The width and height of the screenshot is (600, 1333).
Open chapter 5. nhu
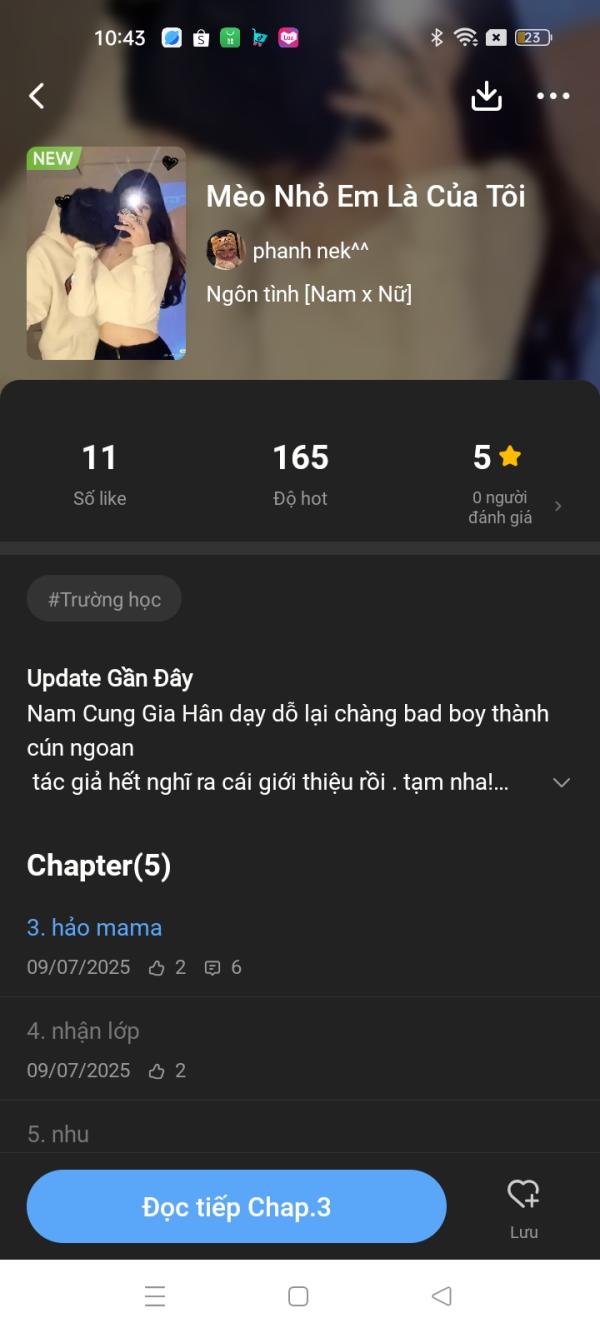coord(58,1133)
